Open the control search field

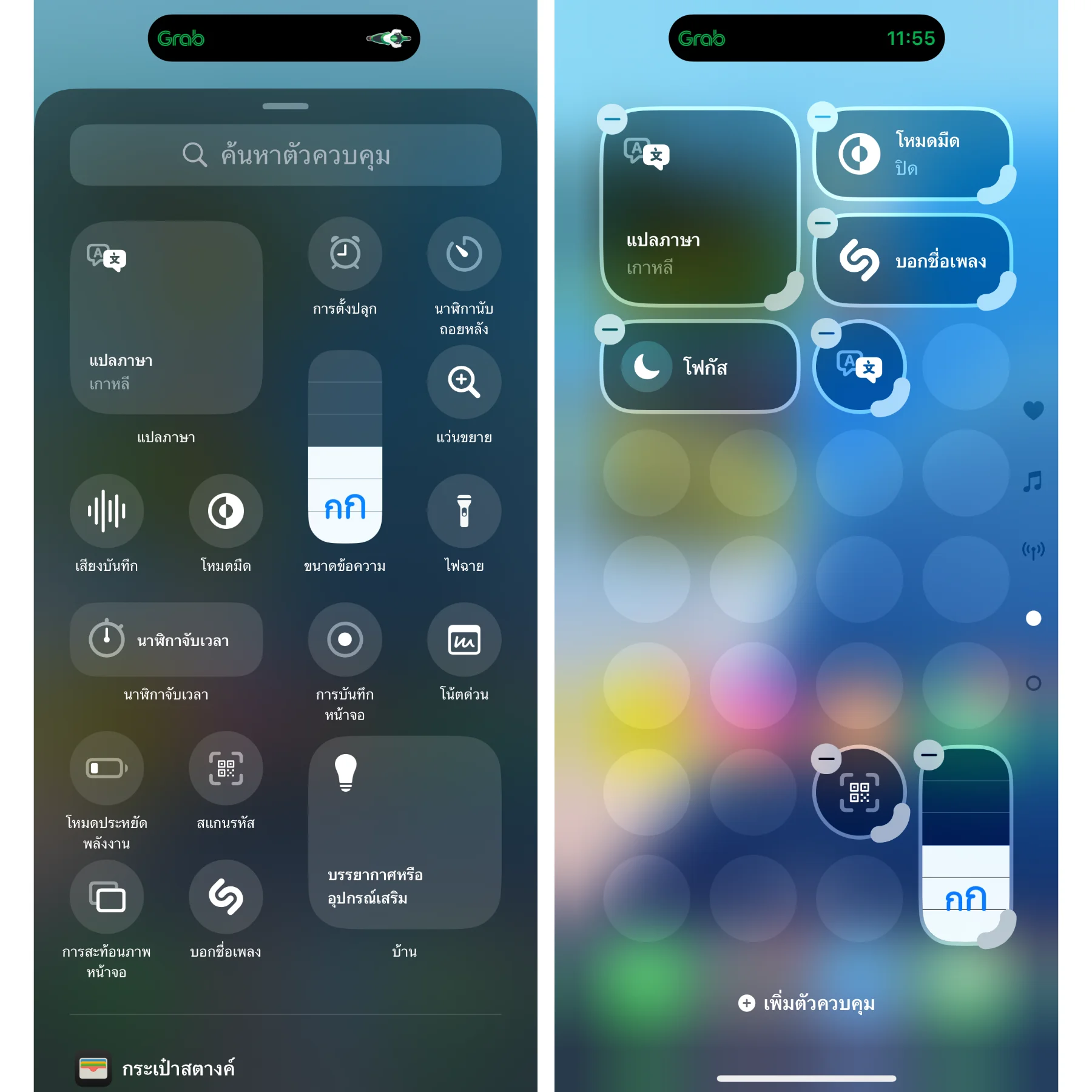click(285, 155)
